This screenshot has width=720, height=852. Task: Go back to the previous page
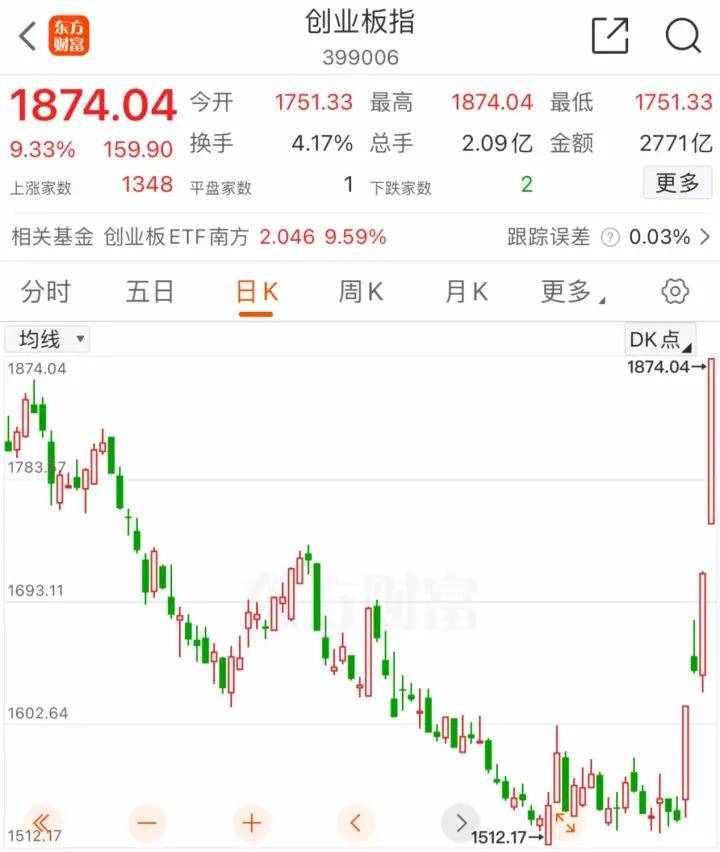(28, 36)
